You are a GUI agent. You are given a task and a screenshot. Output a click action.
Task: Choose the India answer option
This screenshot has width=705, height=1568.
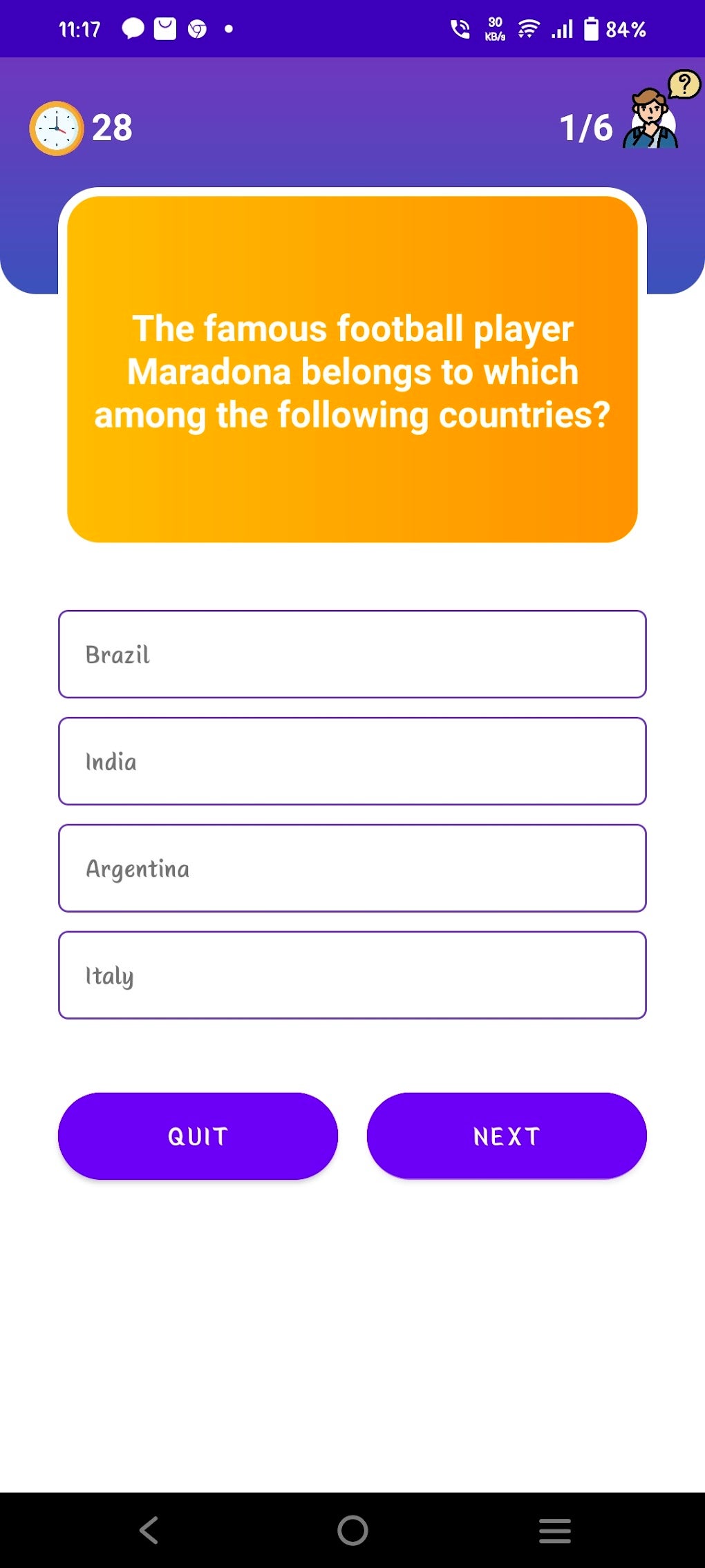[352, 761]
